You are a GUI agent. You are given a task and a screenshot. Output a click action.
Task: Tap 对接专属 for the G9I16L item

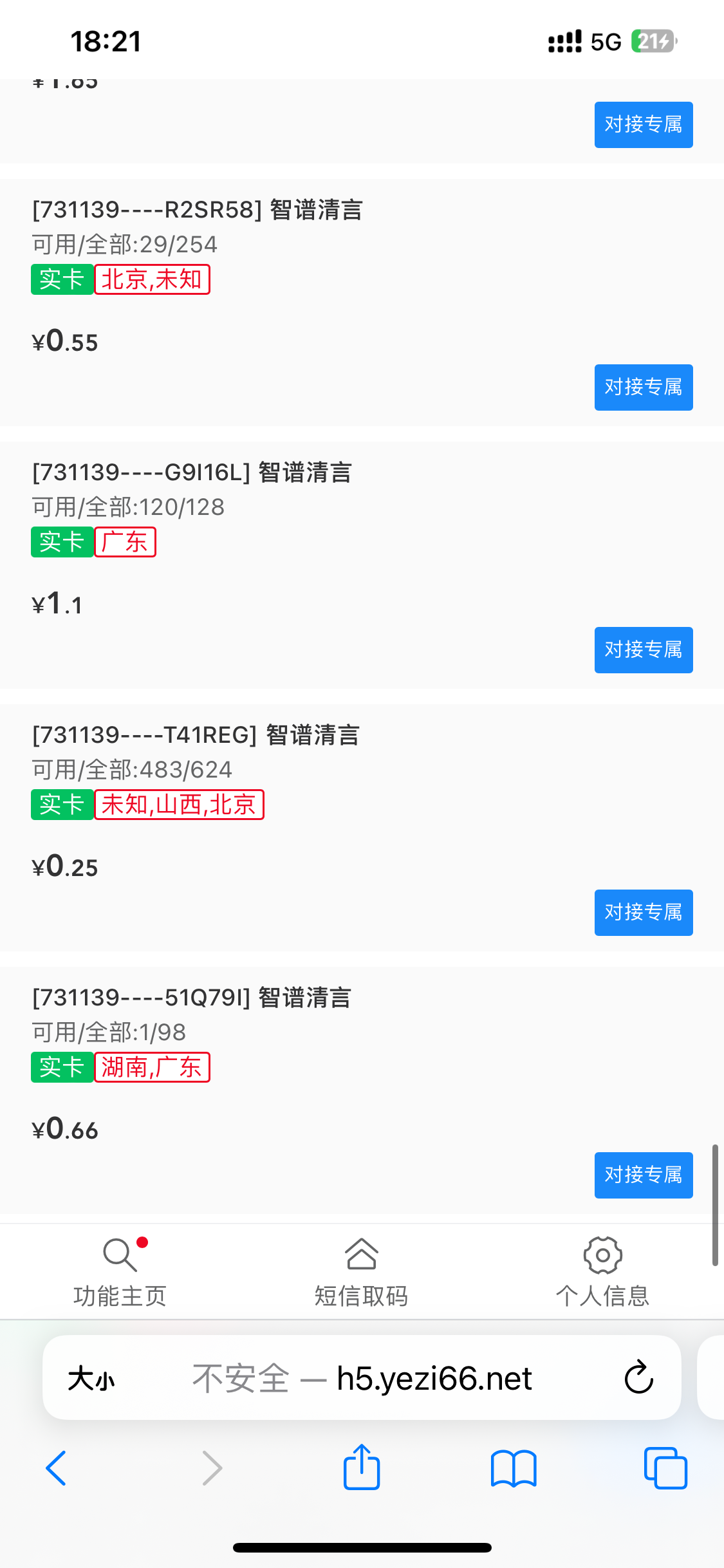644,650
